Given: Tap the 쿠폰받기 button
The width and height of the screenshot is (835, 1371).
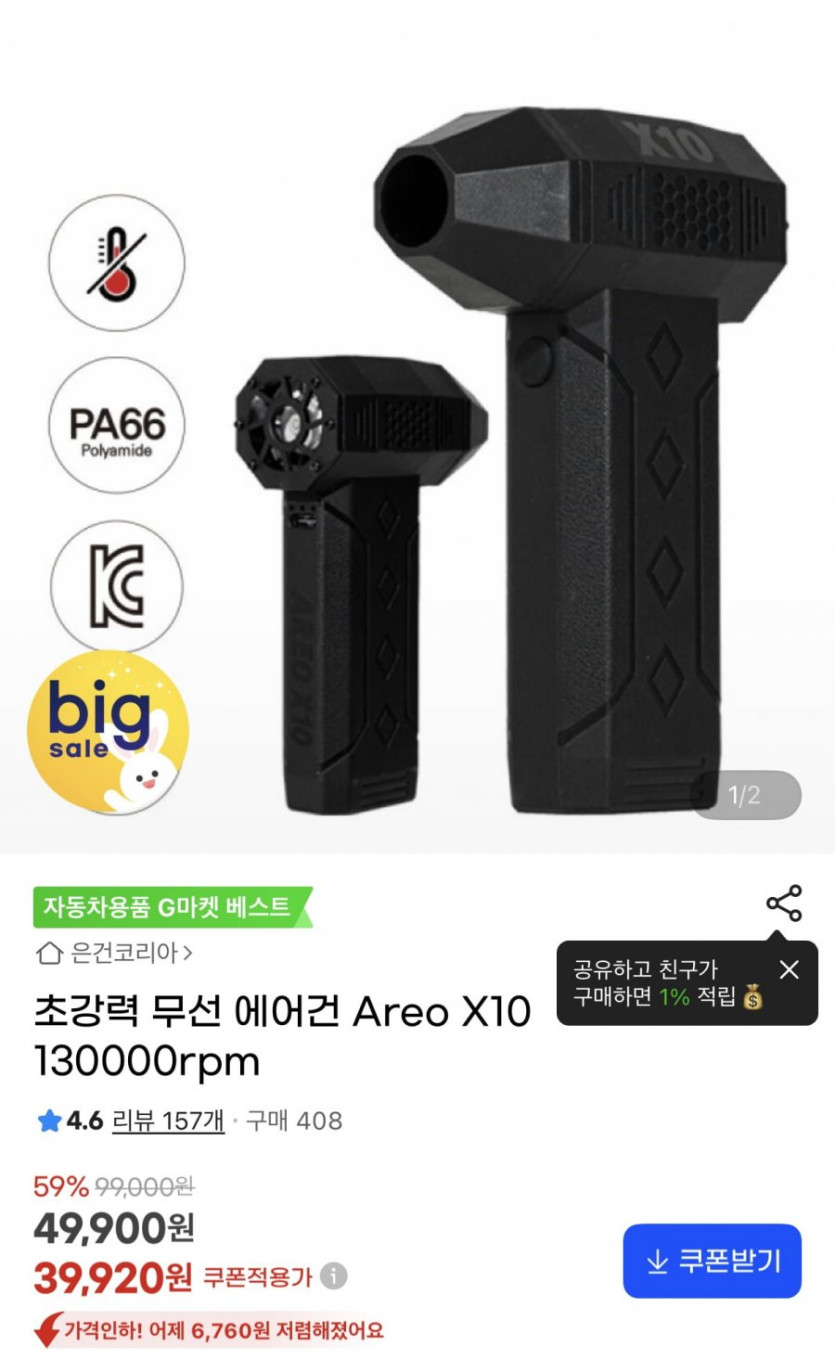Looking at the screenshot, I should click(x=712, y=1261).
